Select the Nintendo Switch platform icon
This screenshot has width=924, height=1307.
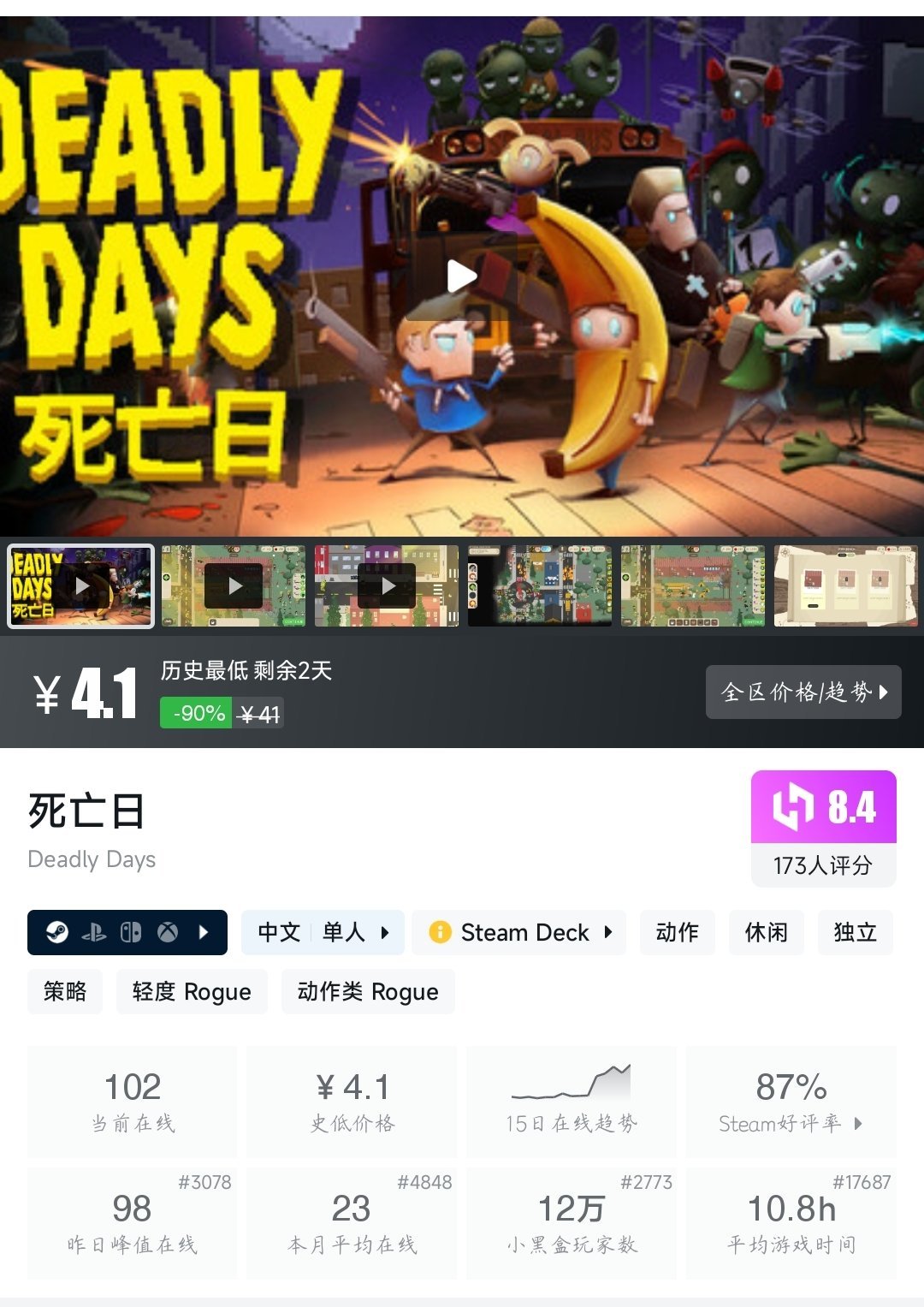click(131, 932)
